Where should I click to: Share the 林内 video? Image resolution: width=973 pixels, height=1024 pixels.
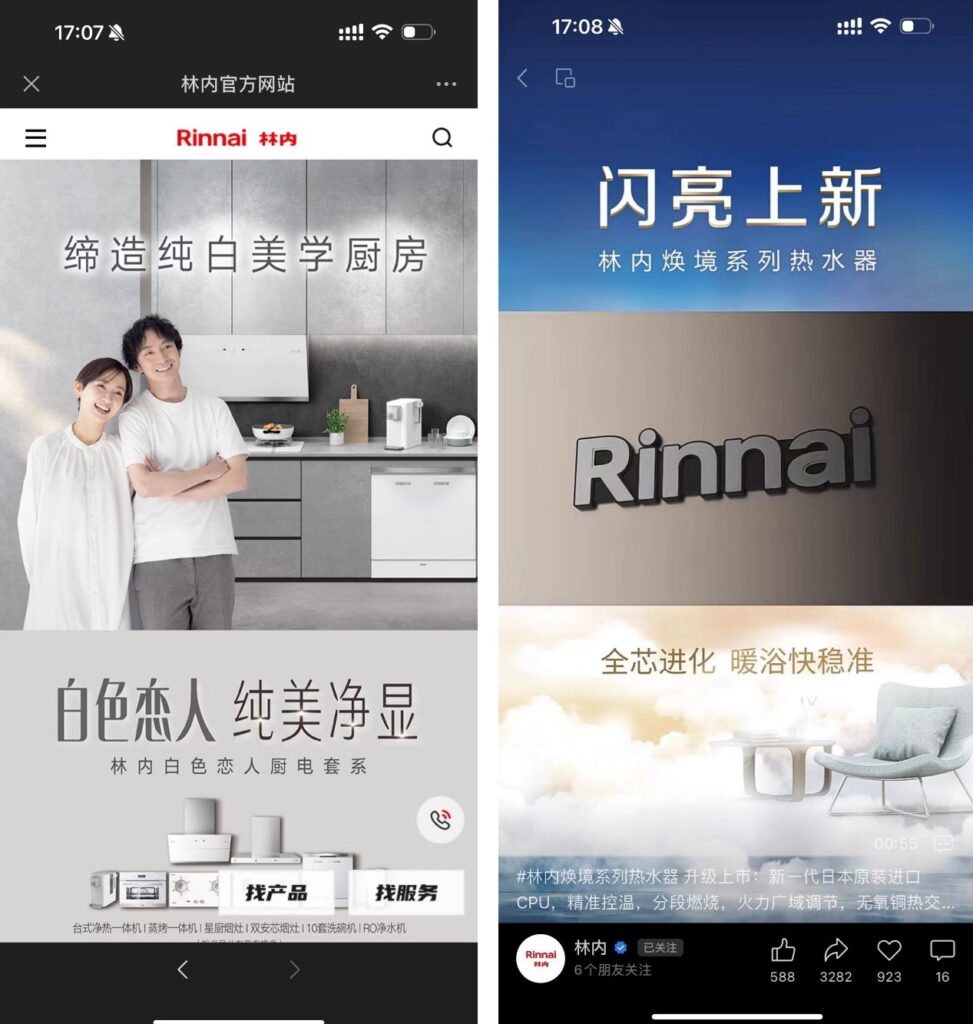click(836, 951)
